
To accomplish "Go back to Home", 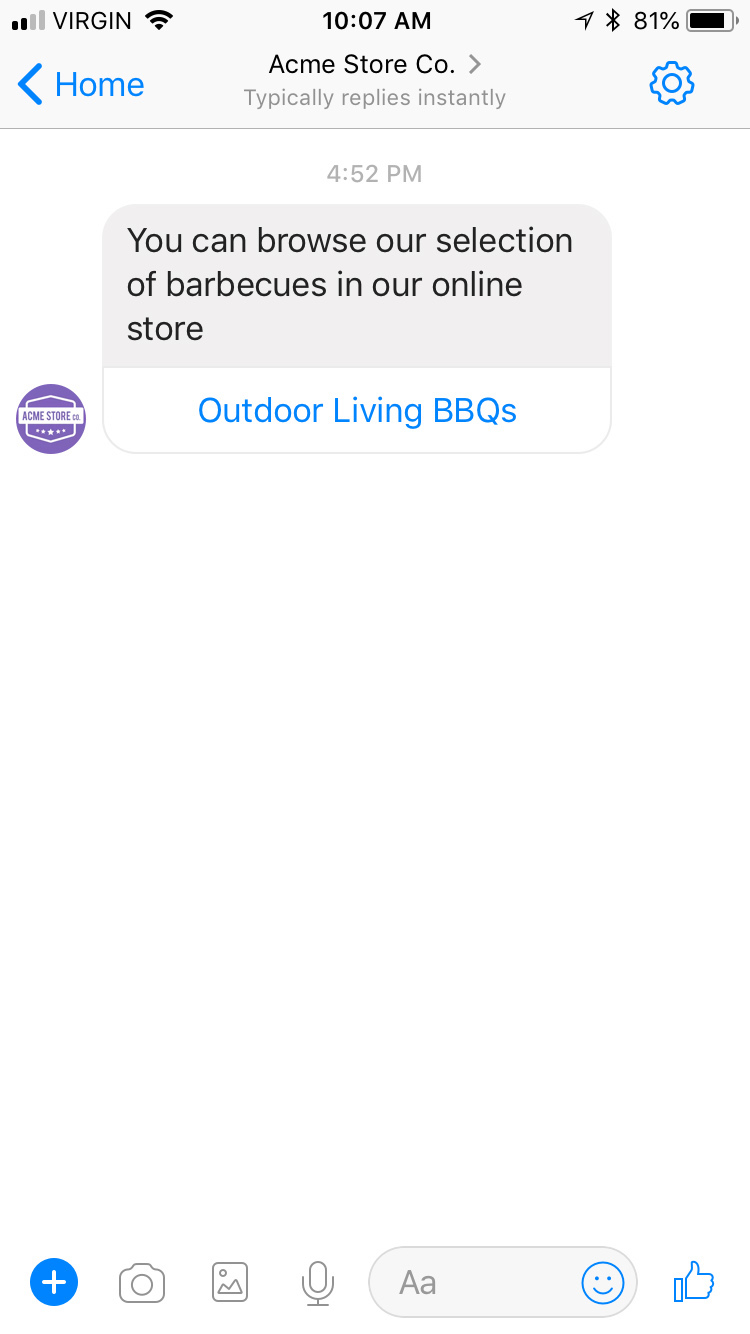I will pos(82,85).
